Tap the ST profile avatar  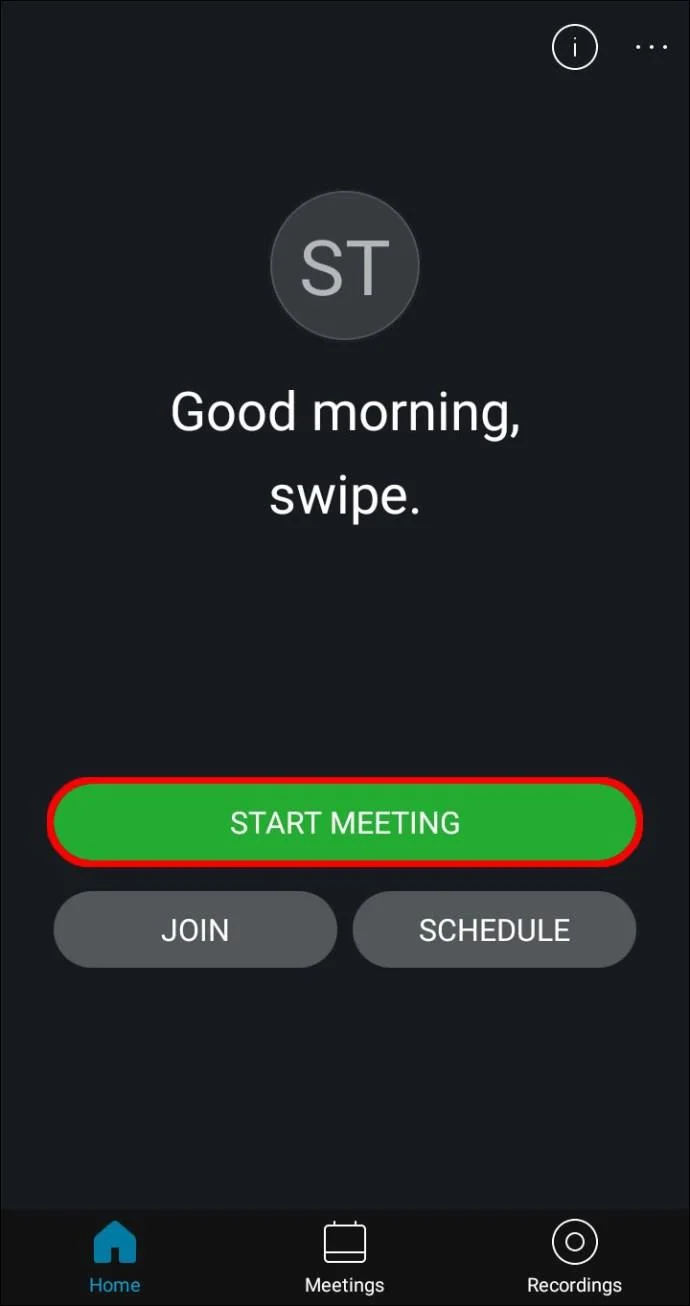(x=345, y=266)
